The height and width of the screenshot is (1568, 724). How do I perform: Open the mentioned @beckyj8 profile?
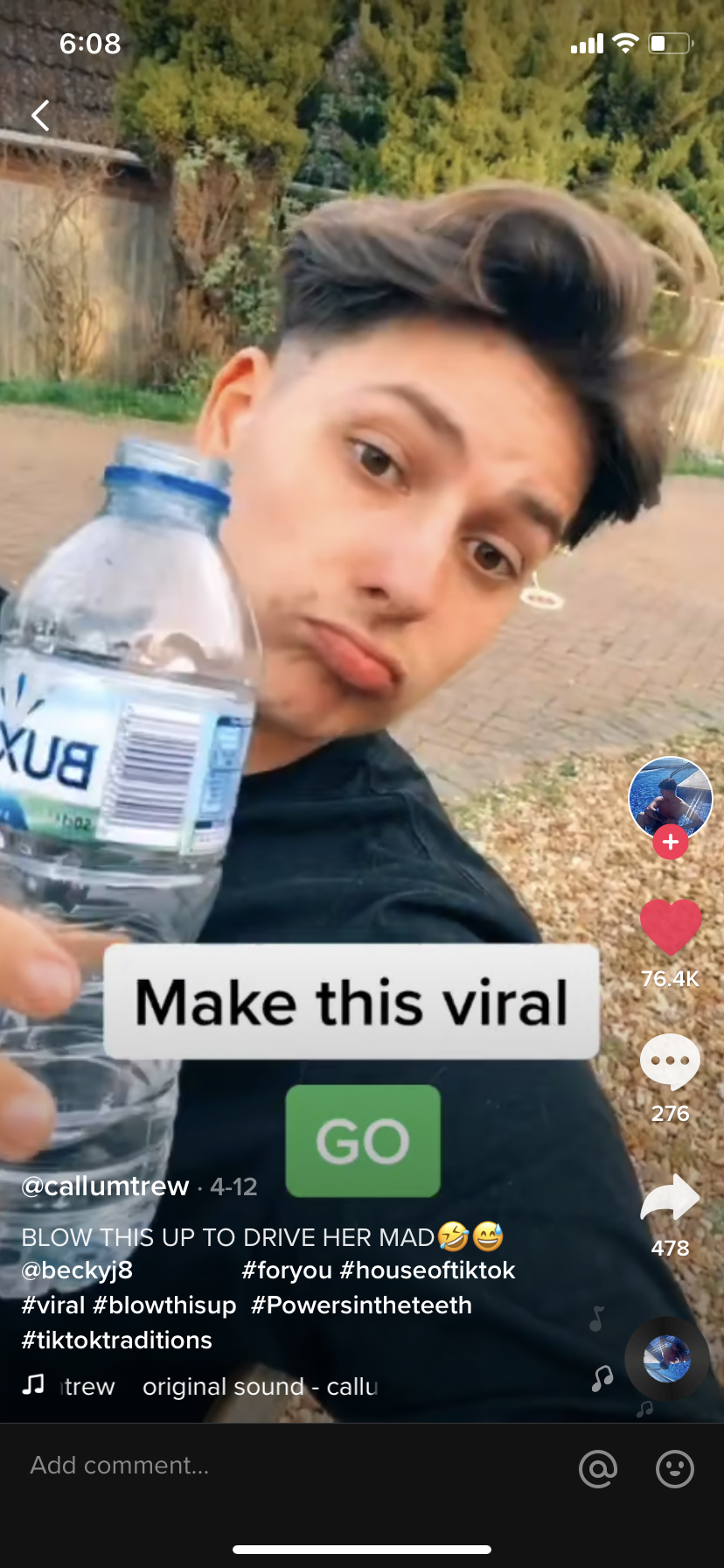(77, 1270)
